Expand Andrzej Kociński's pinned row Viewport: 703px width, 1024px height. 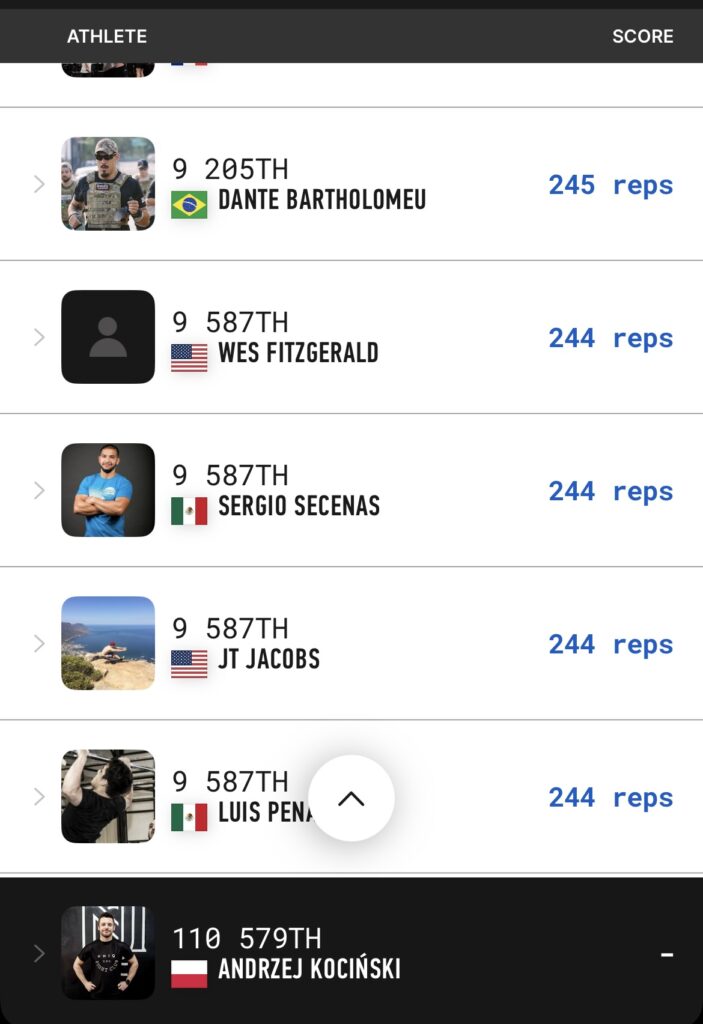point(39,953)
